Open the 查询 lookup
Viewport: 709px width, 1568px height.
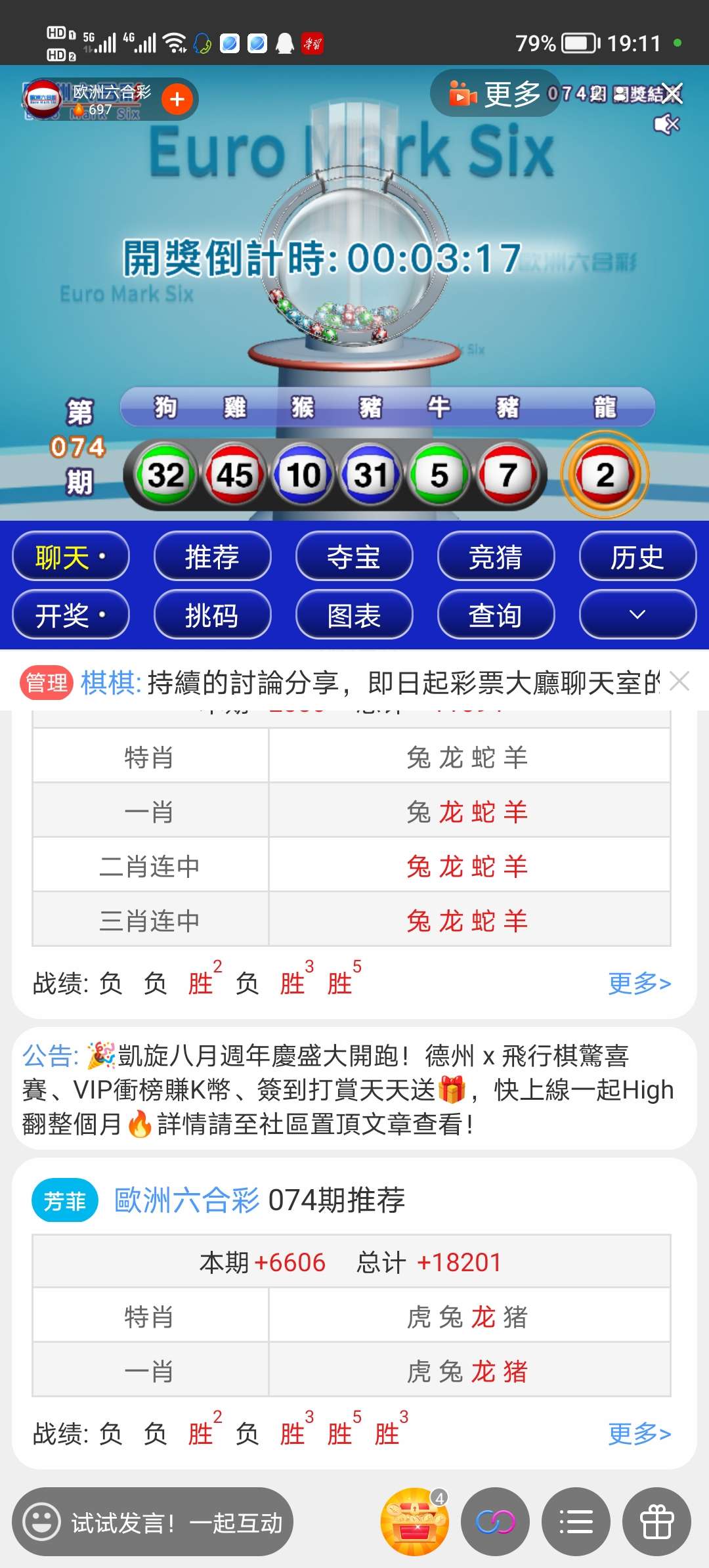[x=496, y=615]
